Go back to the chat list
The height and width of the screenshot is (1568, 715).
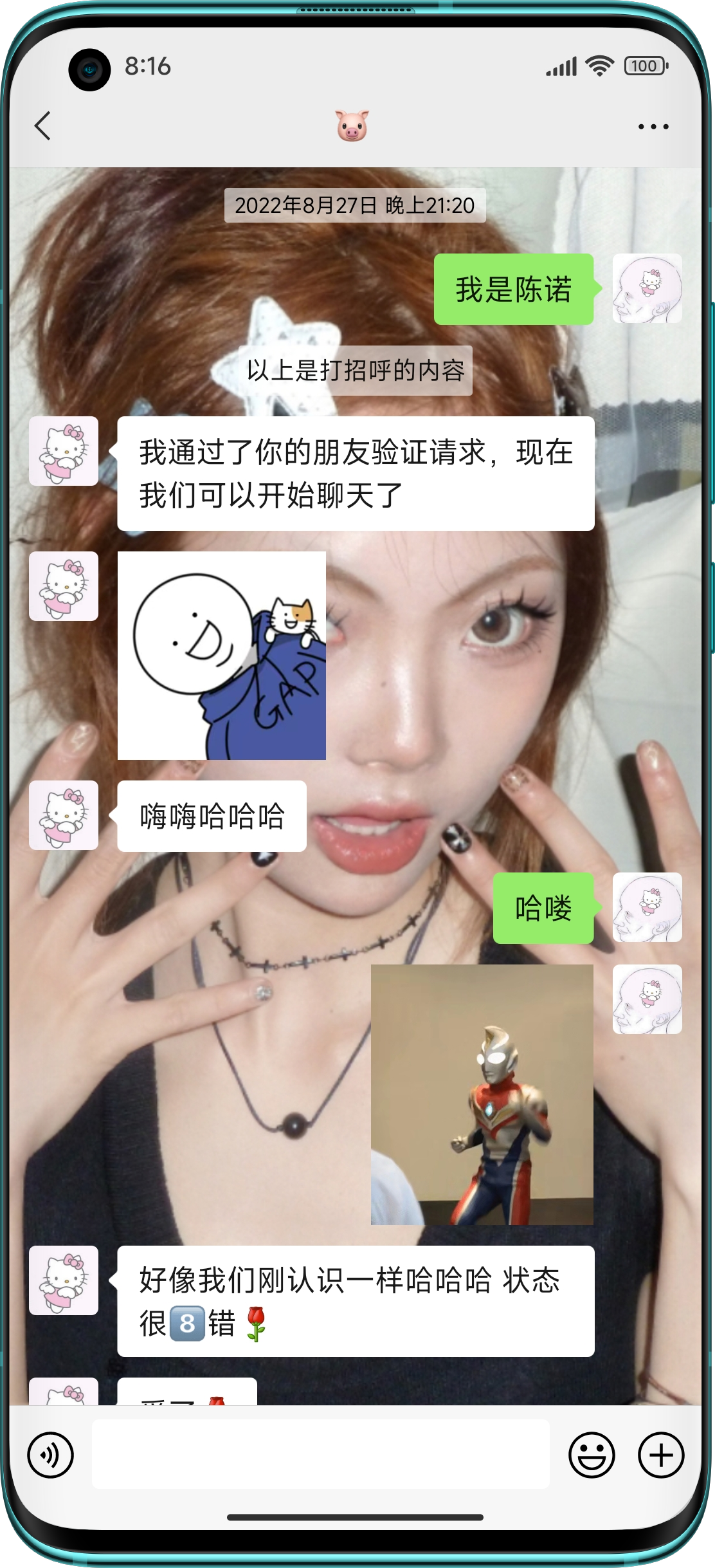click(43, 126)
